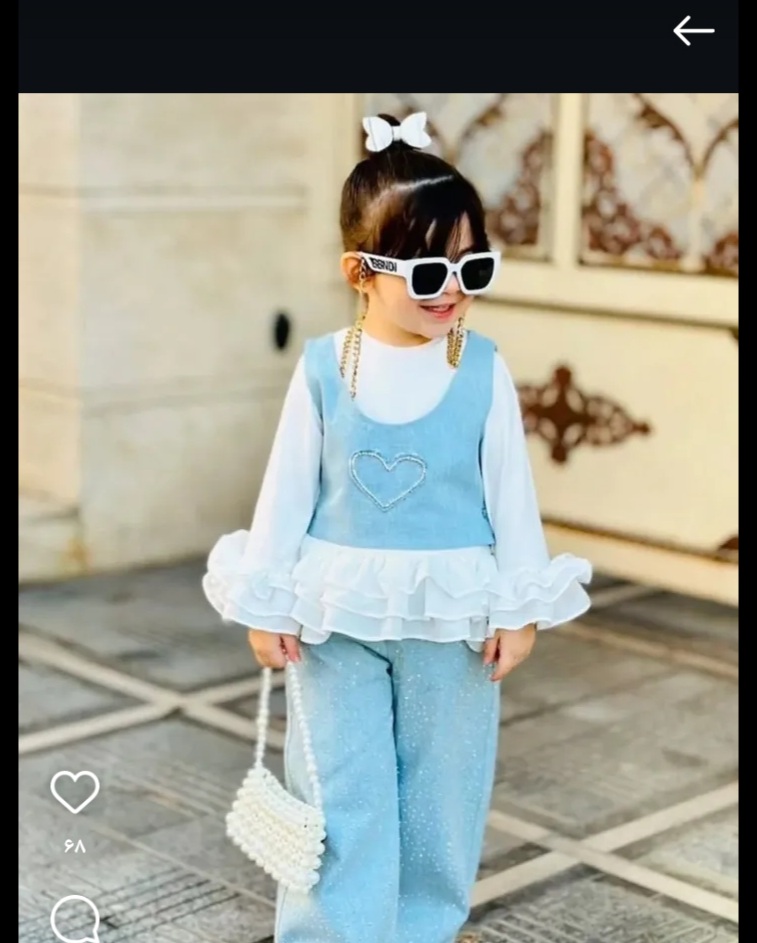Go back using the top arrow
This screenshot has width=757, height=943.
[693, 31]
